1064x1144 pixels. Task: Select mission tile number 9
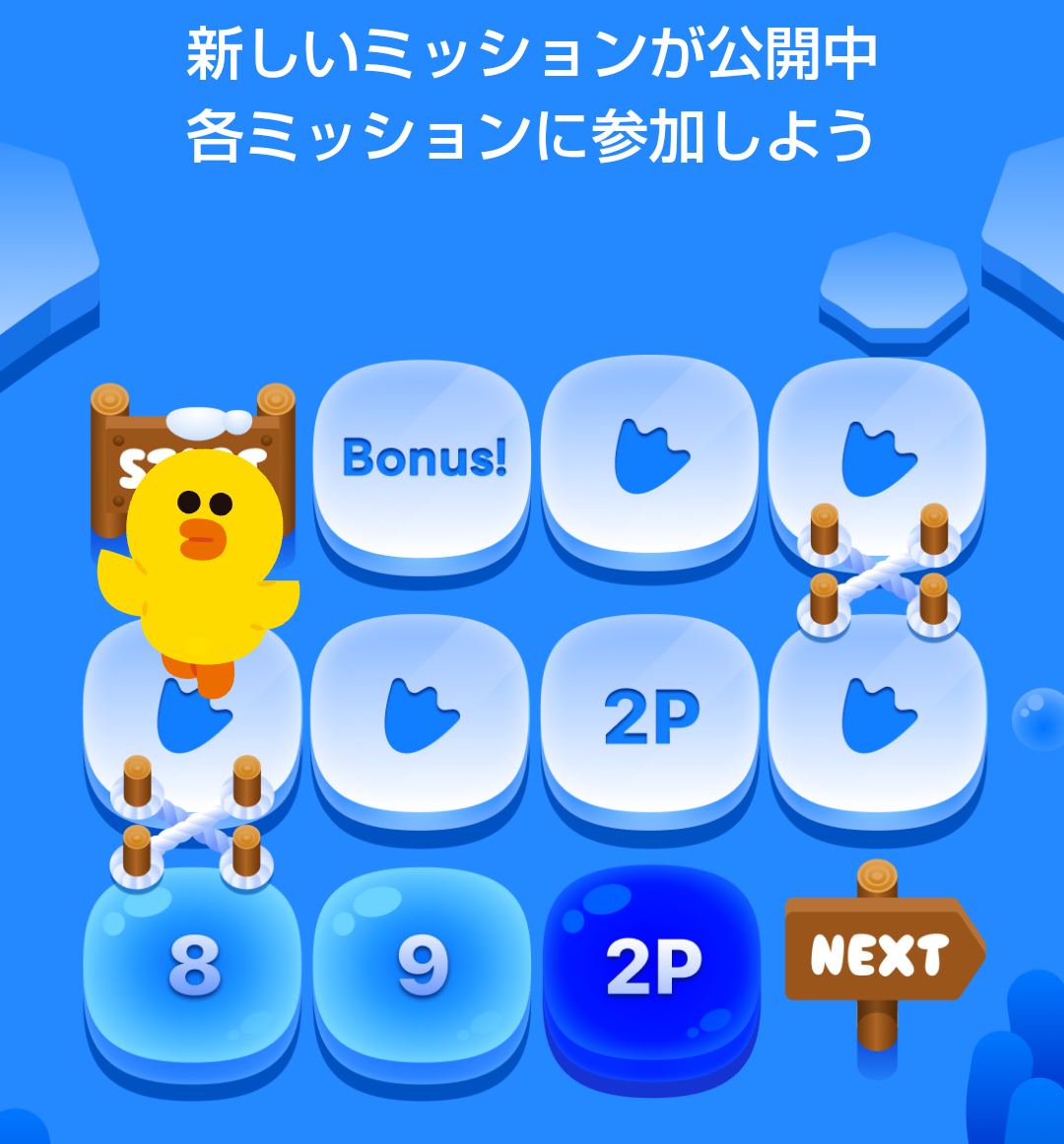422,966
